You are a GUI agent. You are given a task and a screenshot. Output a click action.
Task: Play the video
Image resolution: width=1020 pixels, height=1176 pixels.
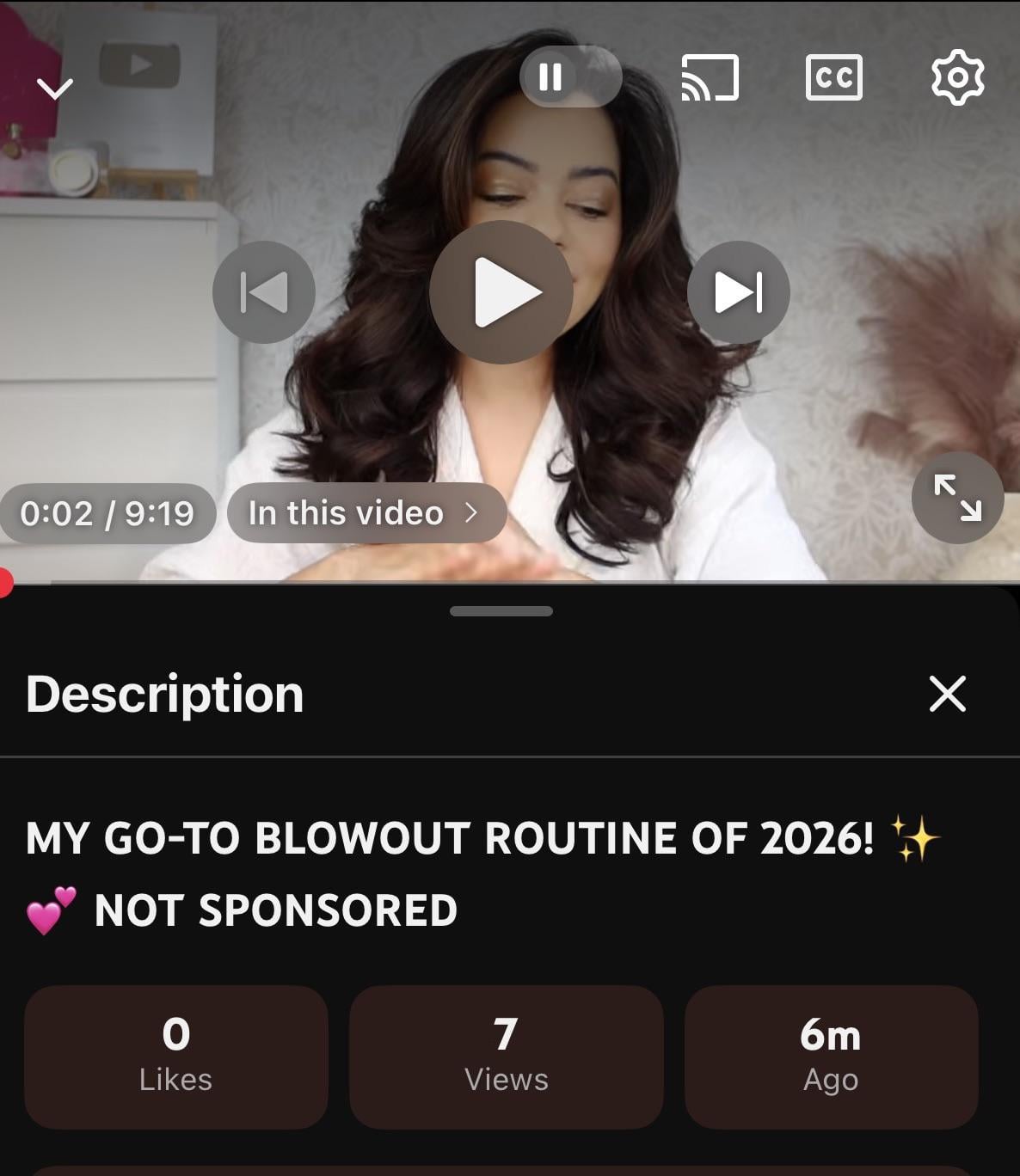click(x=501, y=292)
